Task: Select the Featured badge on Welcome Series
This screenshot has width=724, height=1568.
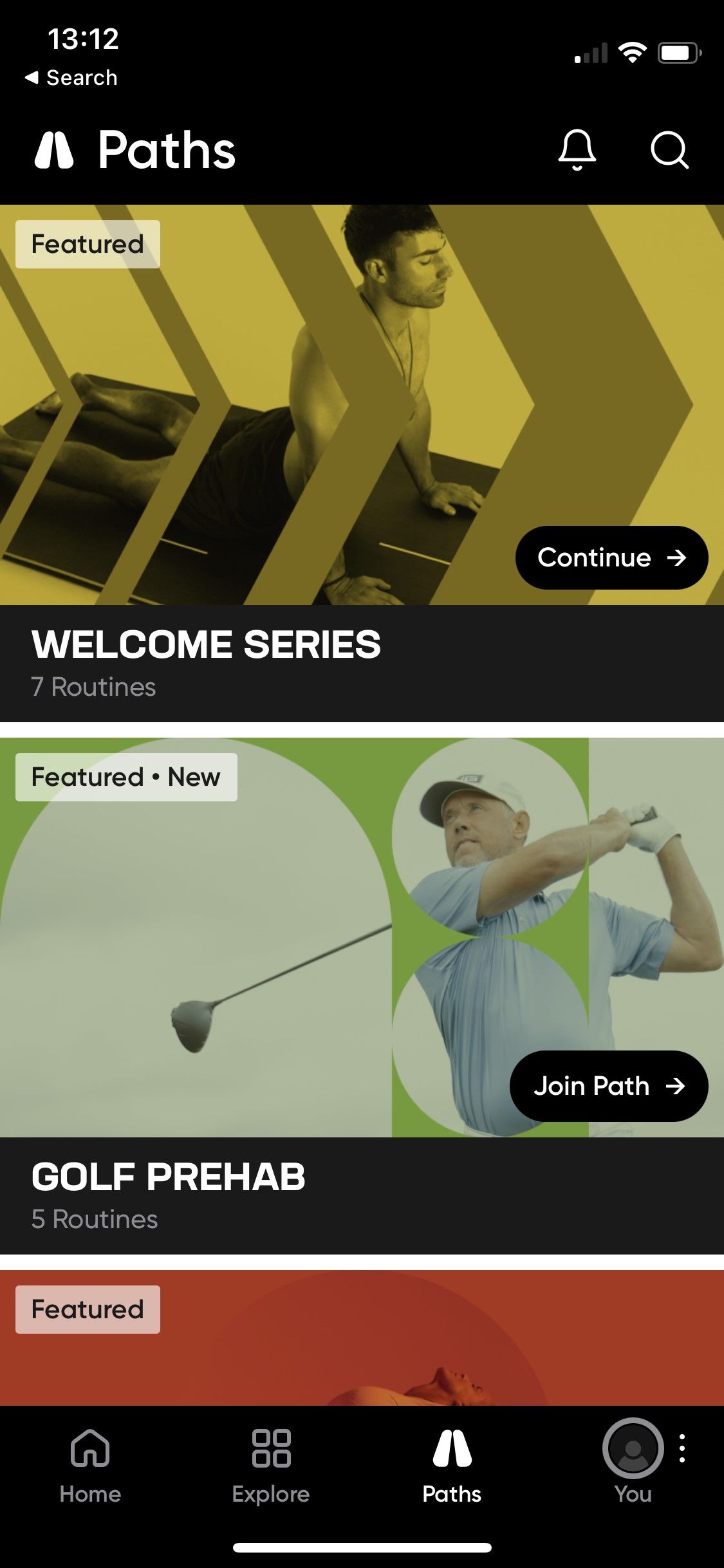Action: click(x=87, y=243)
